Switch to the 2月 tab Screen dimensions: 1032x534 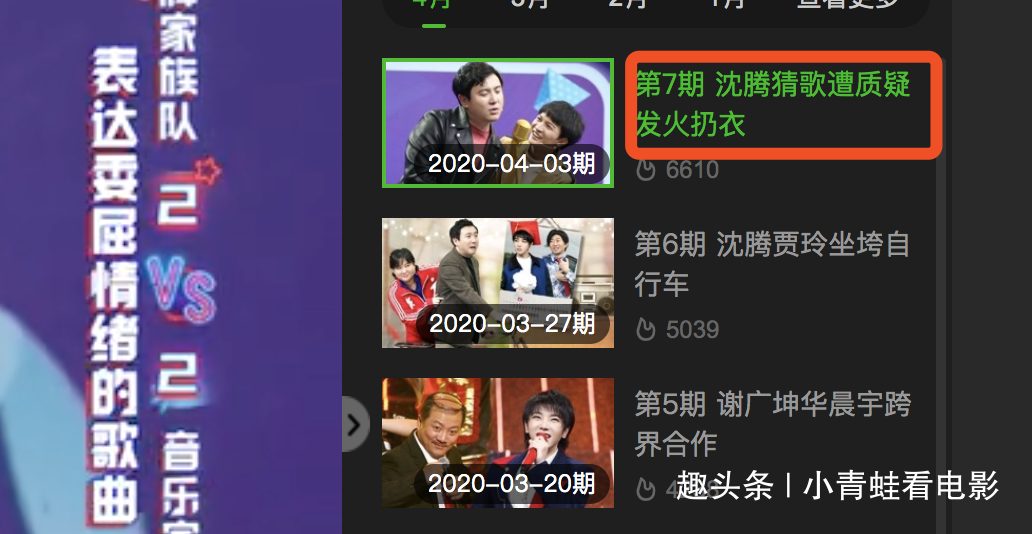pyautogui.click(x=628, y=4)
